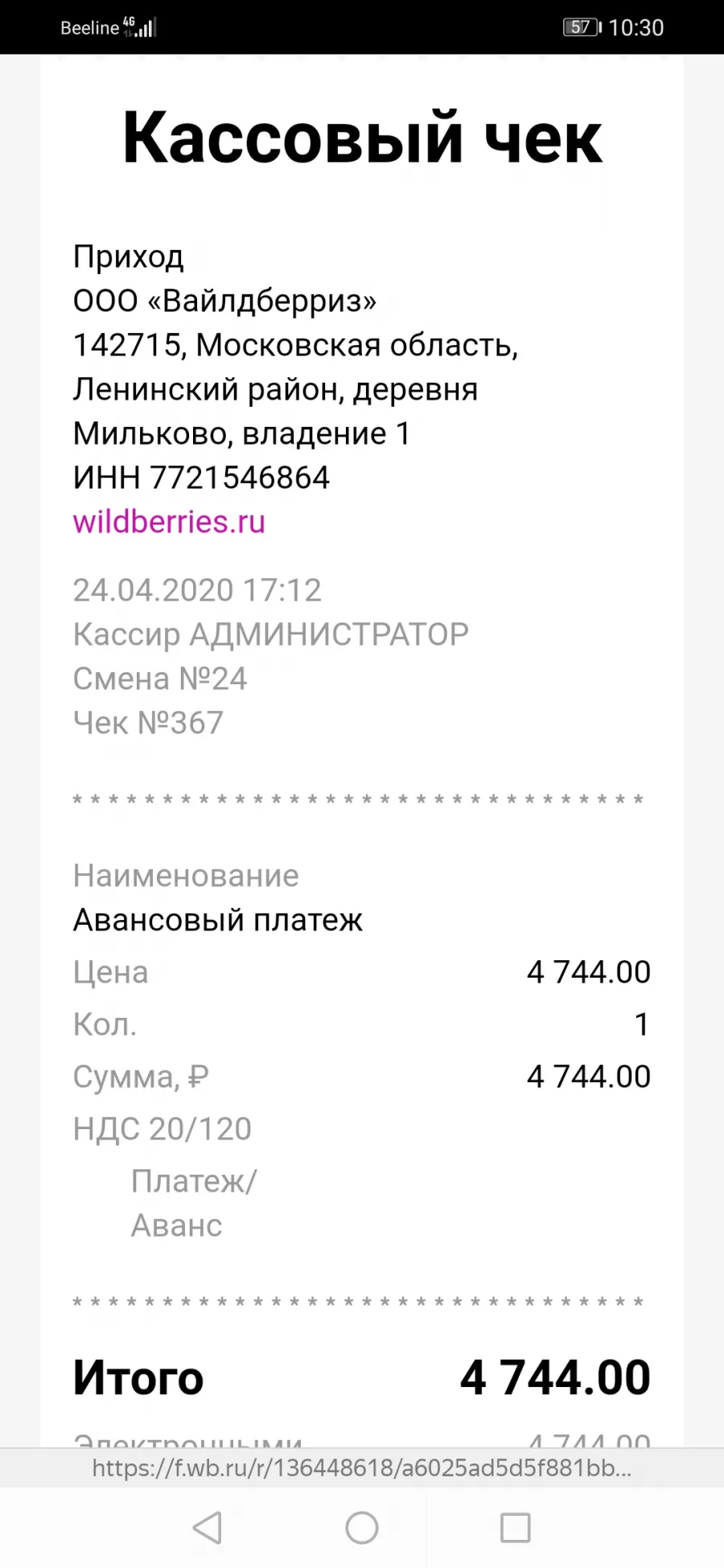Open the wildberries.ru link

(x=169, y=522)
